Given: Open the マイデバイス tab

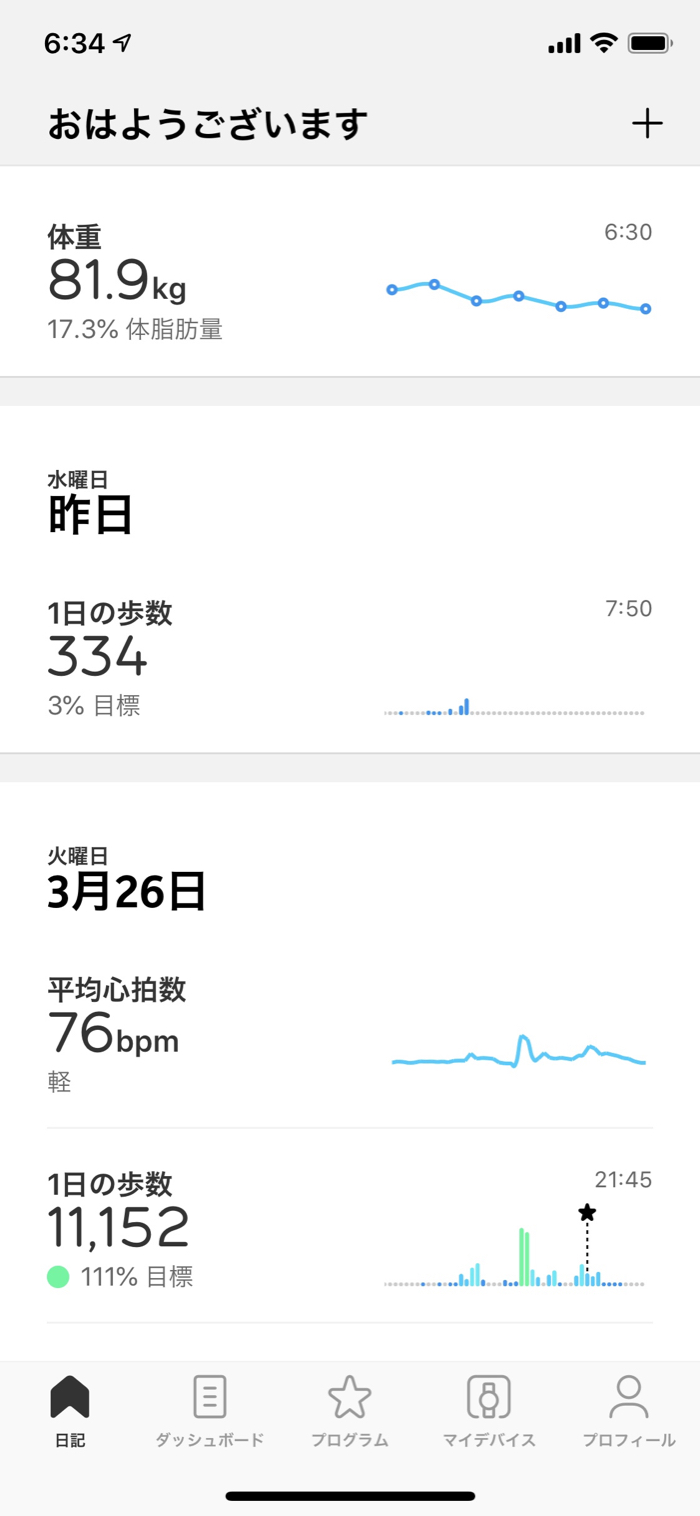Looking at the screenshot, I should pyautogui.click(x=489, y=1410).
